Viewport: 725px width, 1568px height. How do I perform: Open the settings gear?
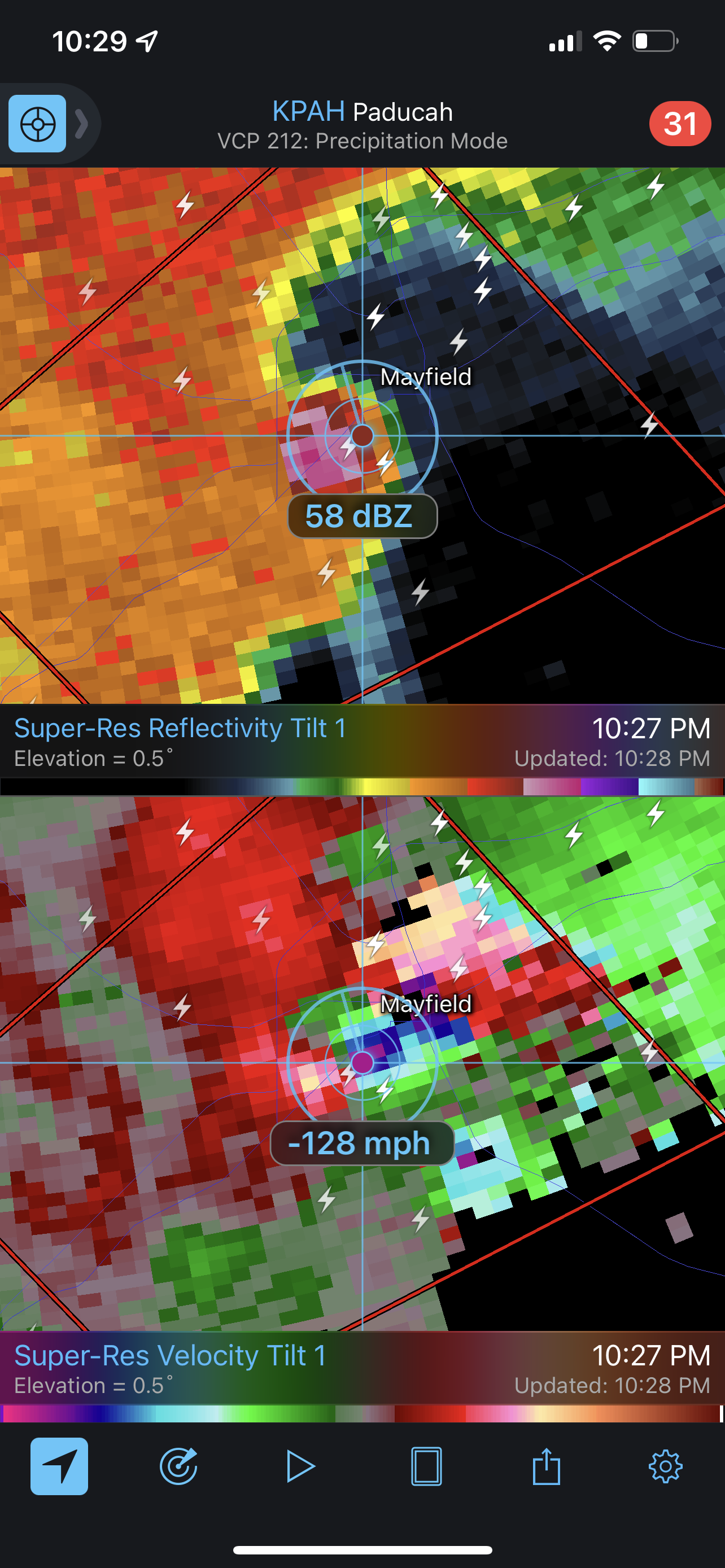[x=665, y=1466]
